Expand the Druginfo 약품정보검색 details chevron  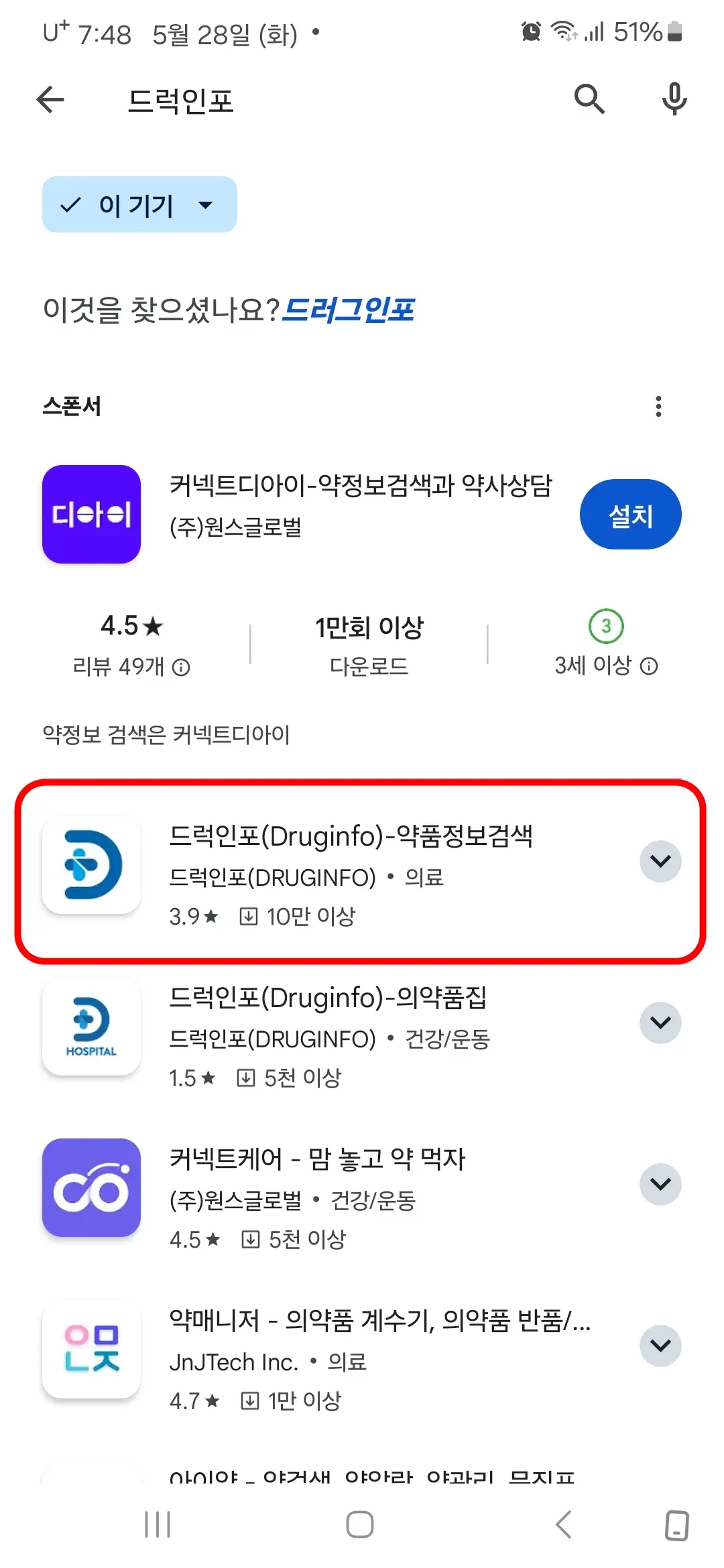(x=660, y=861)
